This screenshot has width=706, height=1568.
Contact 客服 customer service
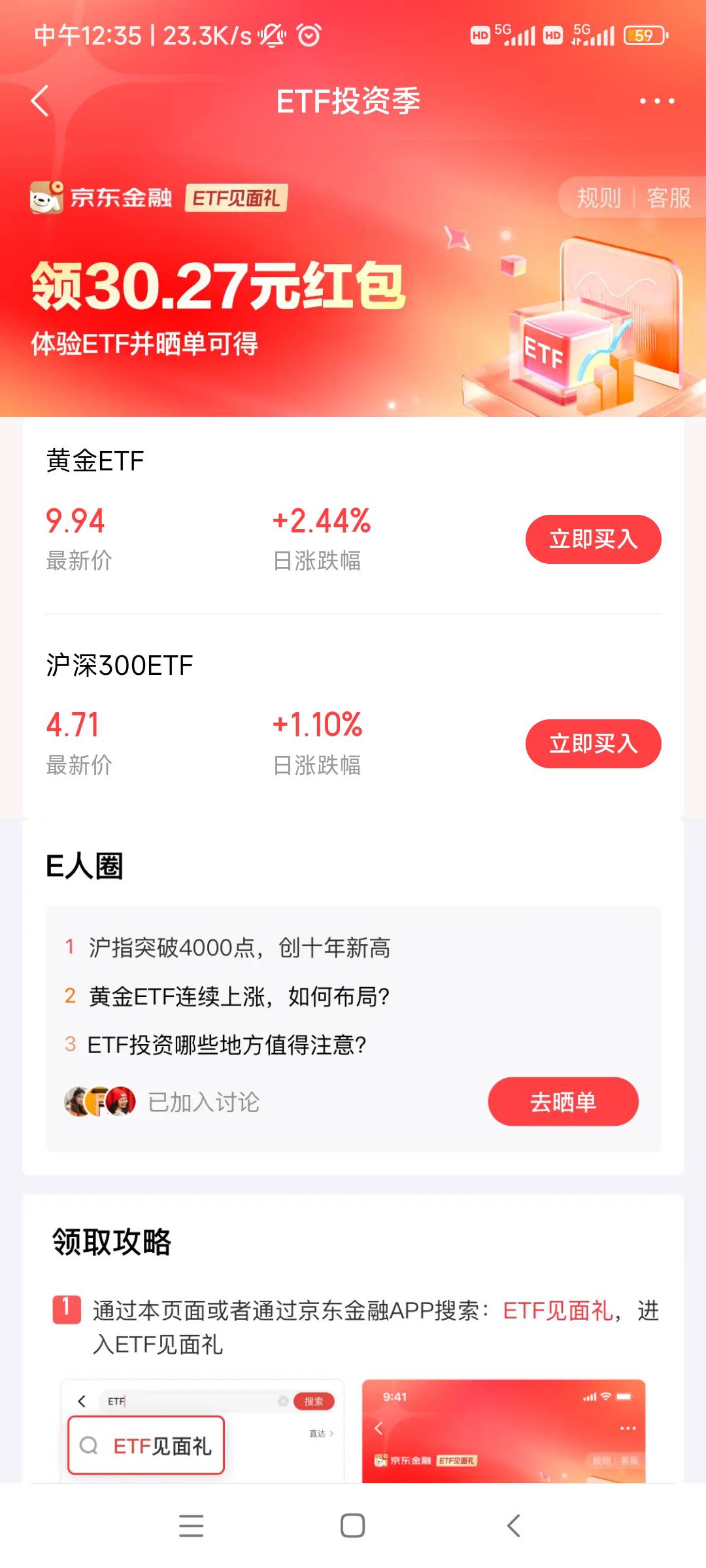point(668,197)
